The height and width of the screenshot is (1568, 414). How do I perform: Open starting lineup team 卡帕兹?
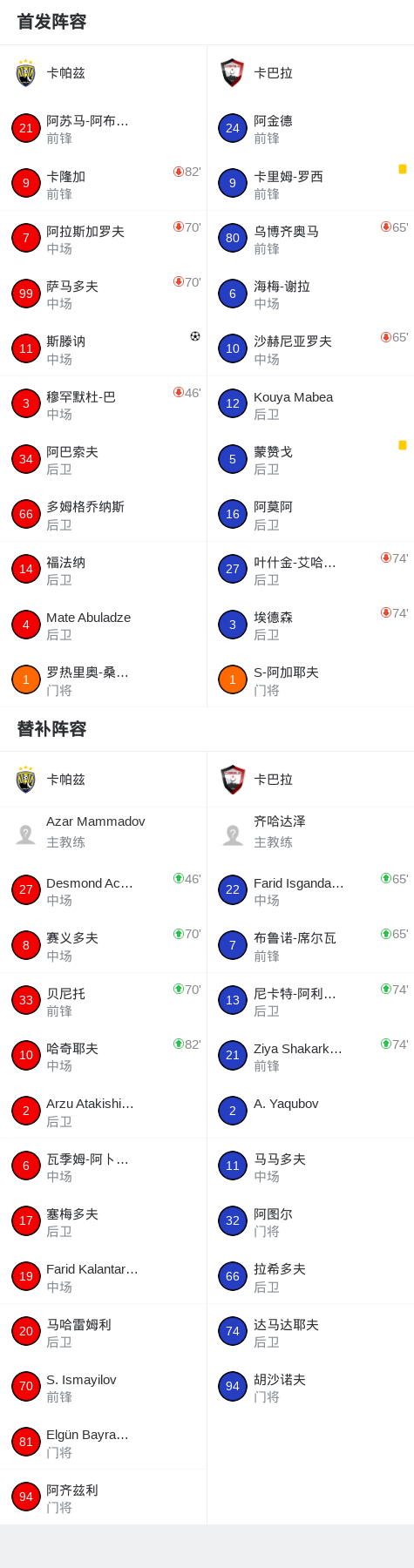point(103,73)
